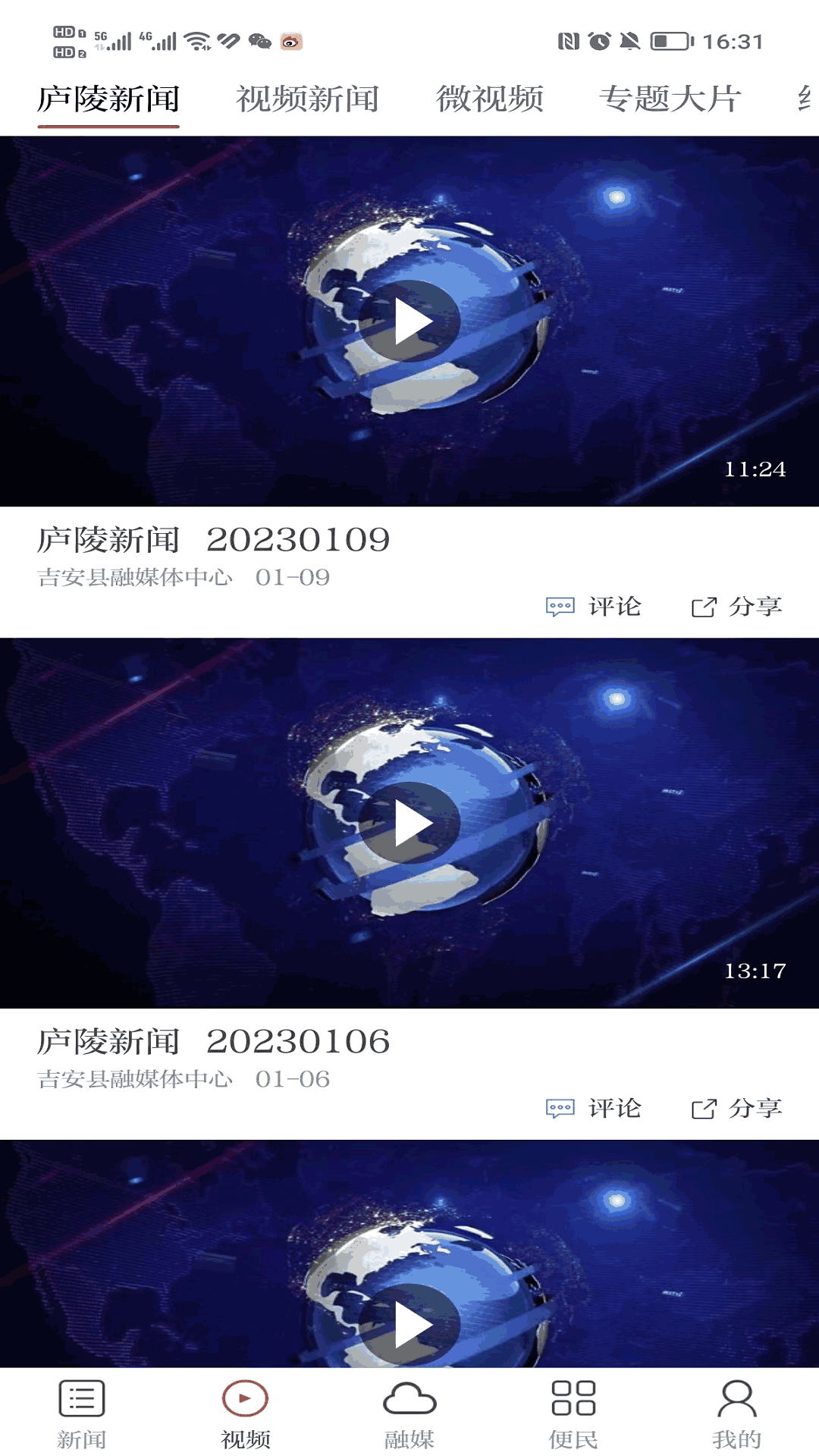This screenshot has height=1456, width=819.
Task: Comment on 庐陵新闻 20230109
Action: (x=594, y=607)
